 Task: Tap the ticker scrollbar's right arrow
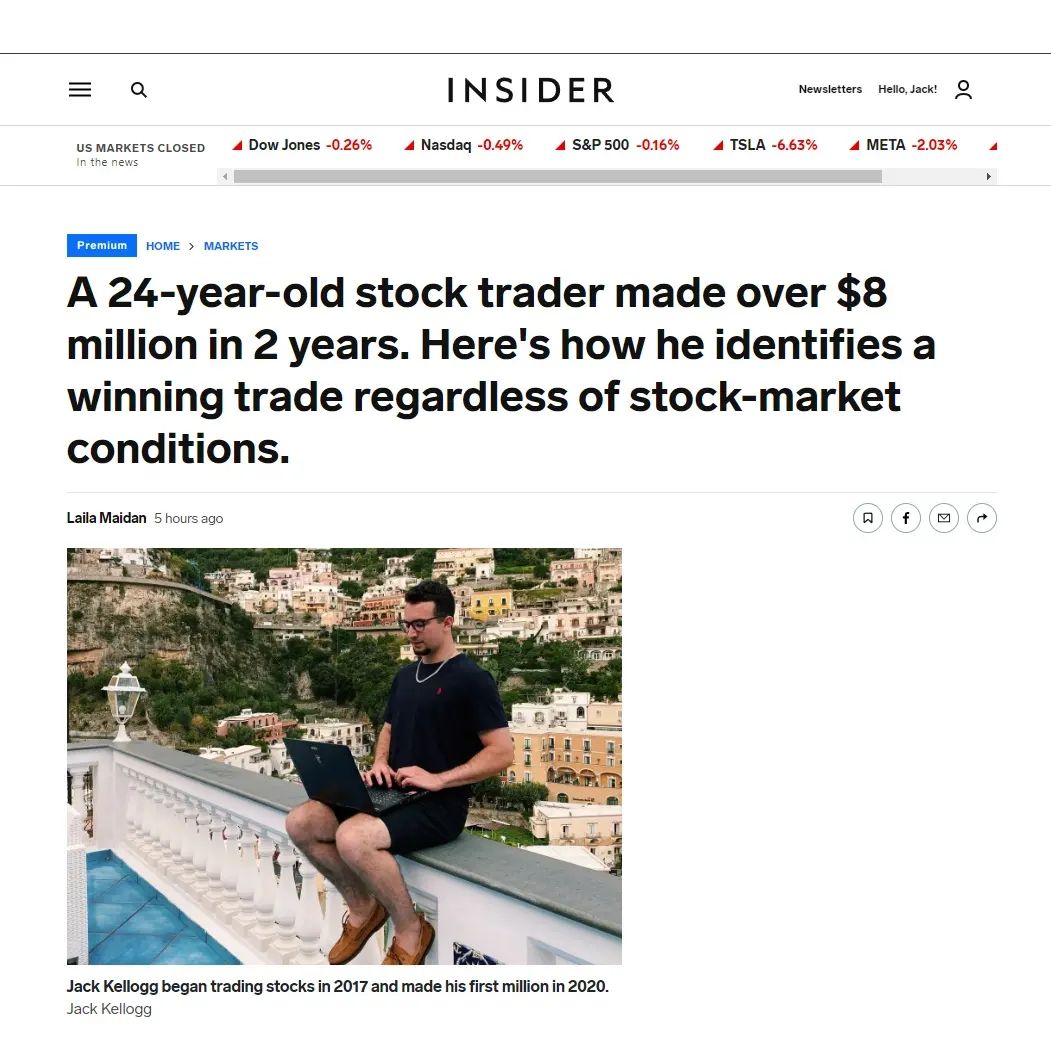coord(989,177)
